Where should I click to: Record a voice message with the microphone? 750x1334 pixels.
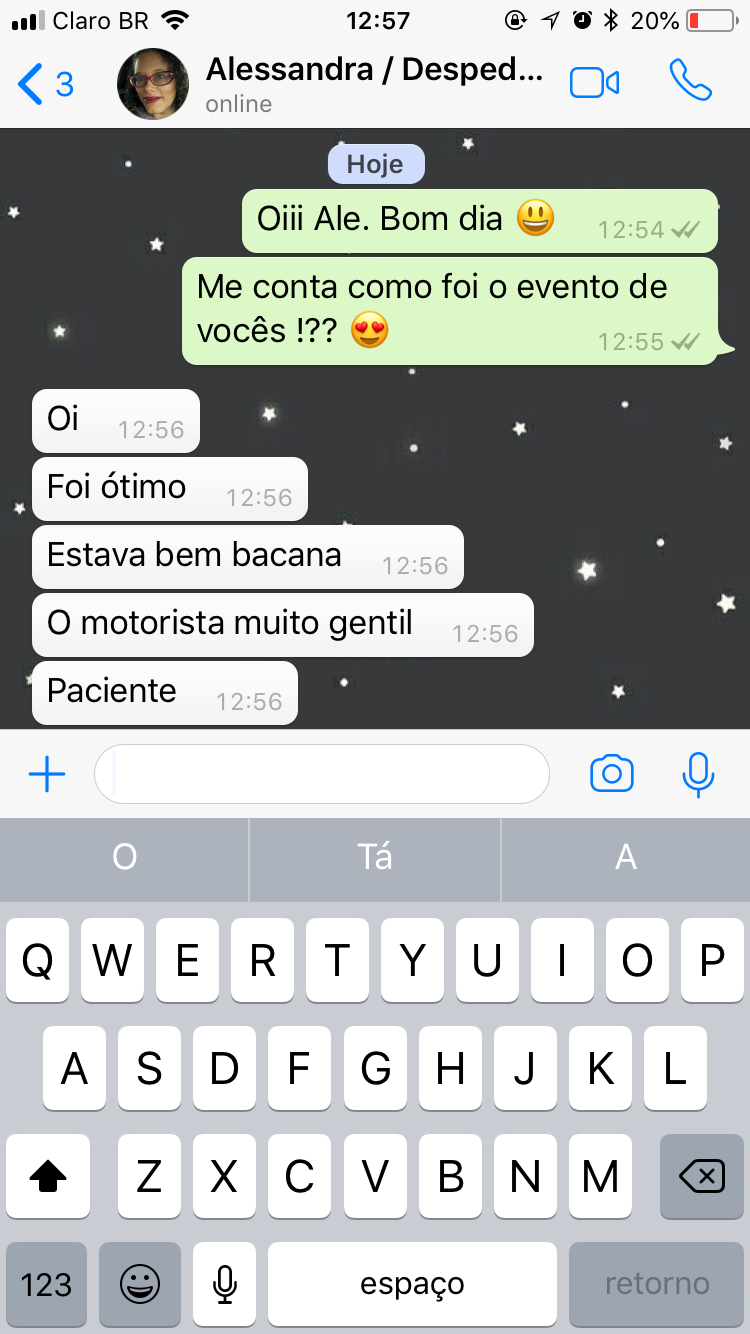tap(698, 774)
